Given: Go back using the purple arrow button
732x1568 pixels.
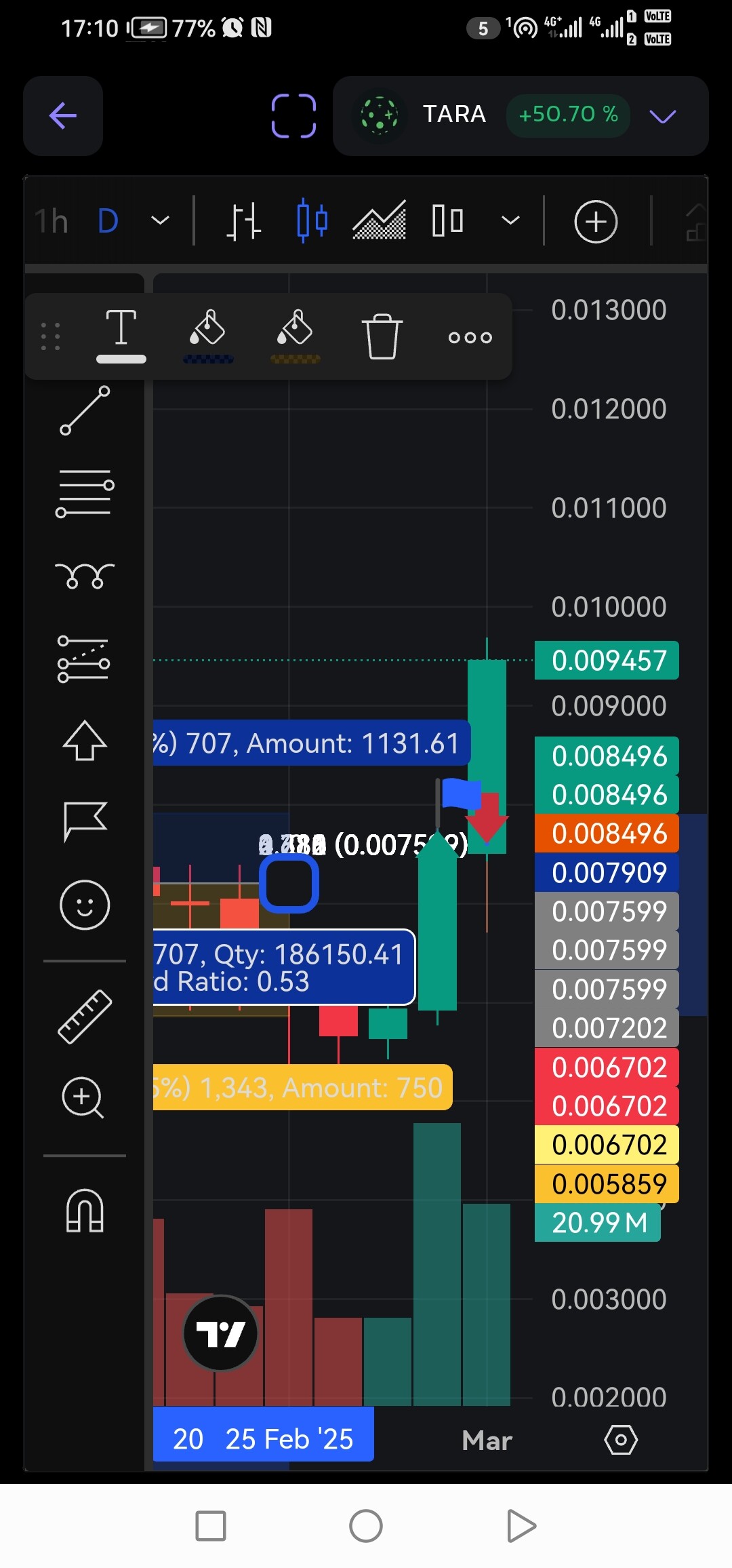Looking at the screenshot, I should [63, 116].
